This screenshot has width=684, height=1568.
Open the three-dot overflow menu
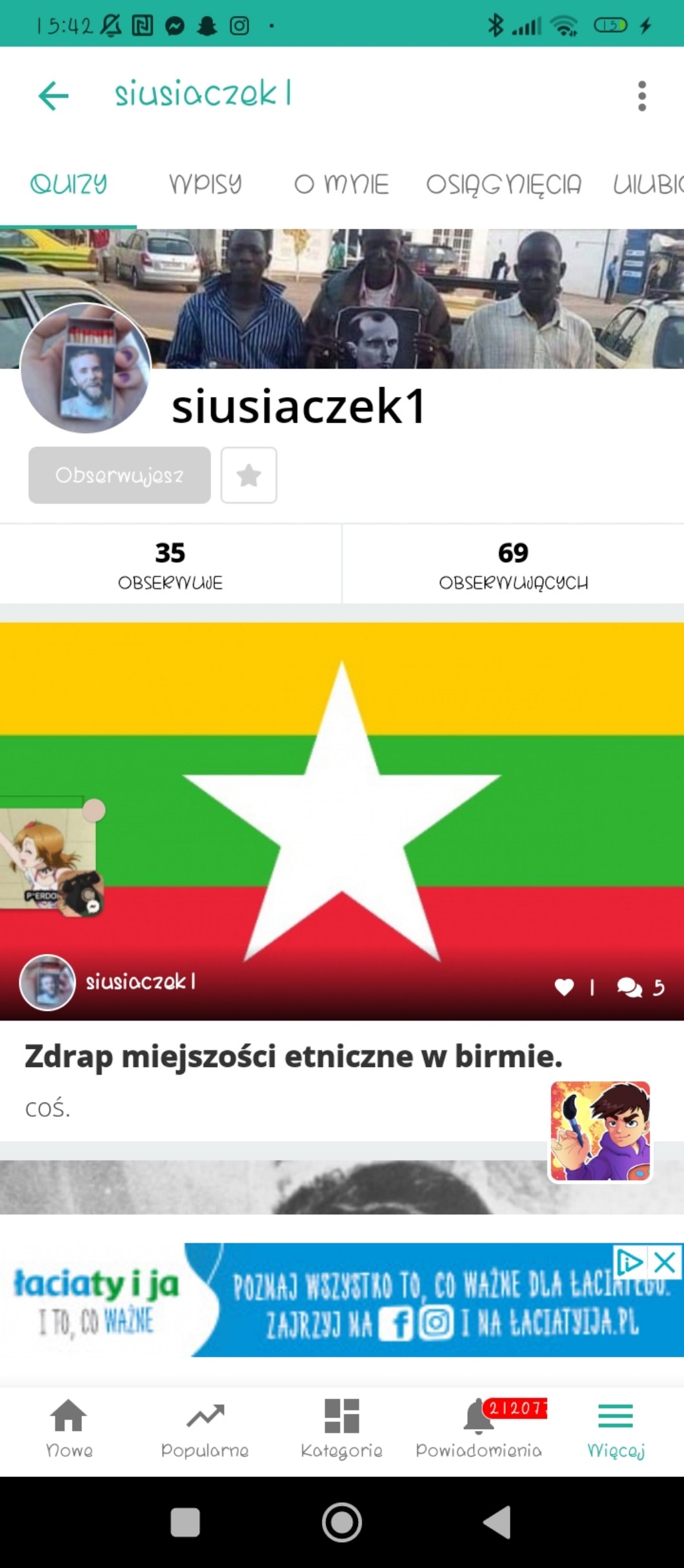click(641, 96)
